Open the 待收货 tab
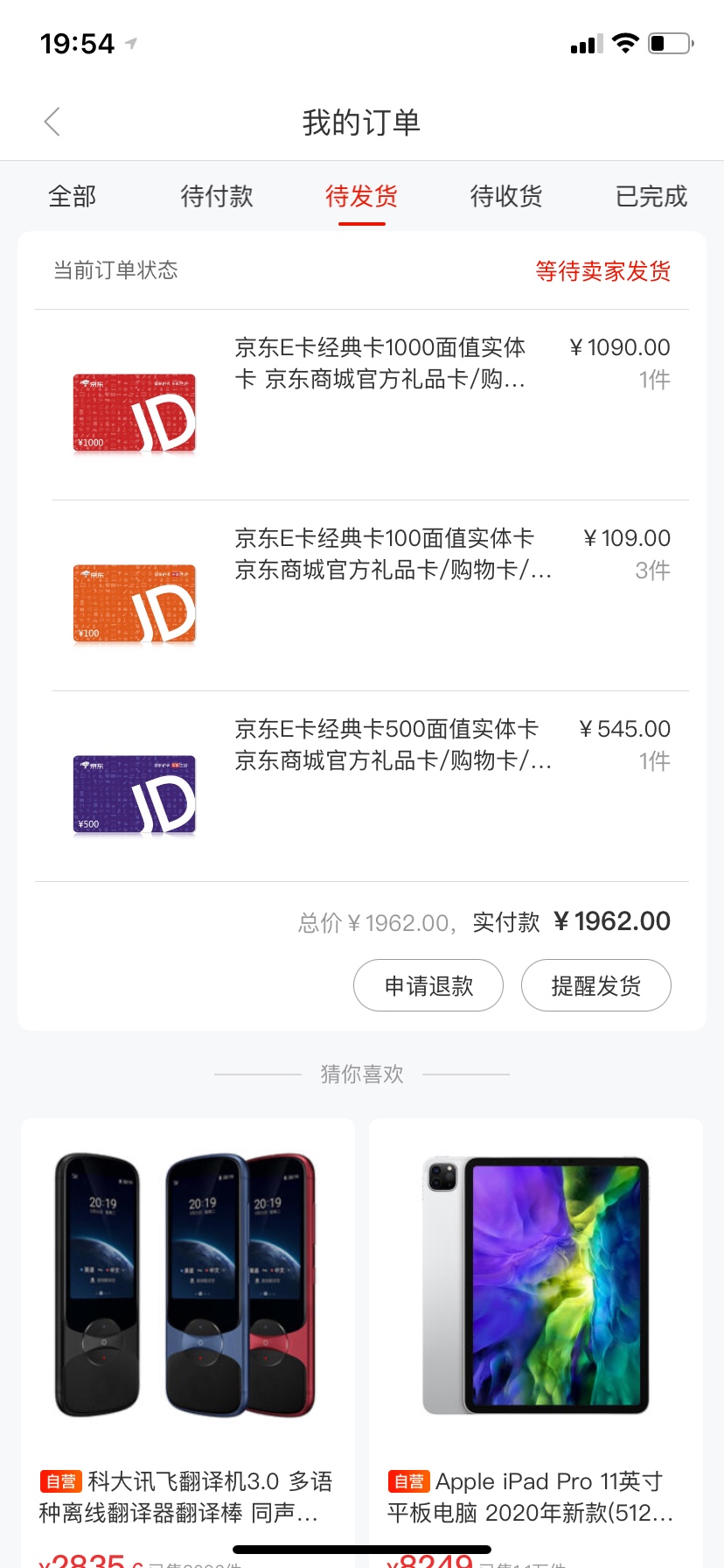 click(x=506, y=196)
